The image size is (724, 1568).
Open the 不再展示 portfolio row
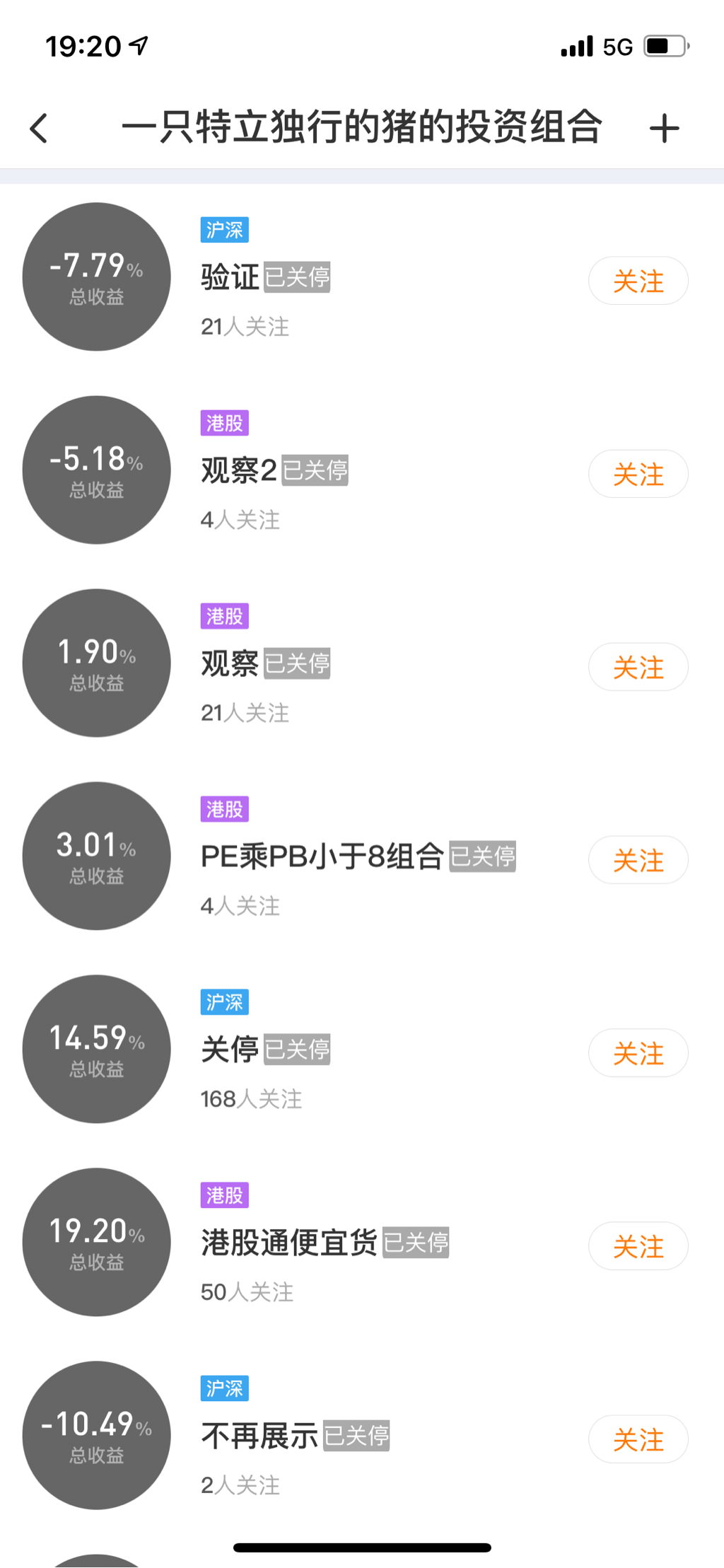pyautogui.click(x=260, y=1436)
